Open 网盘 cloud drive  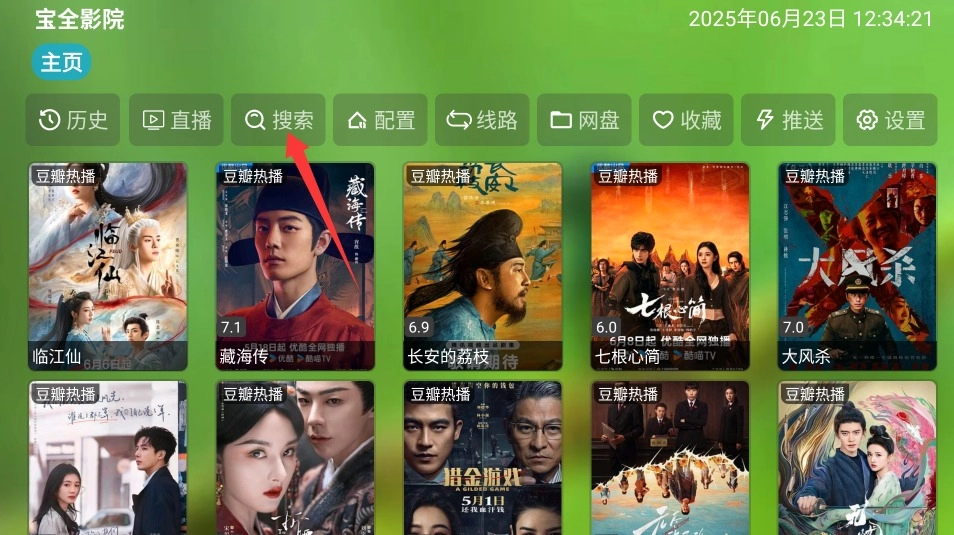(x=584, y=121)
